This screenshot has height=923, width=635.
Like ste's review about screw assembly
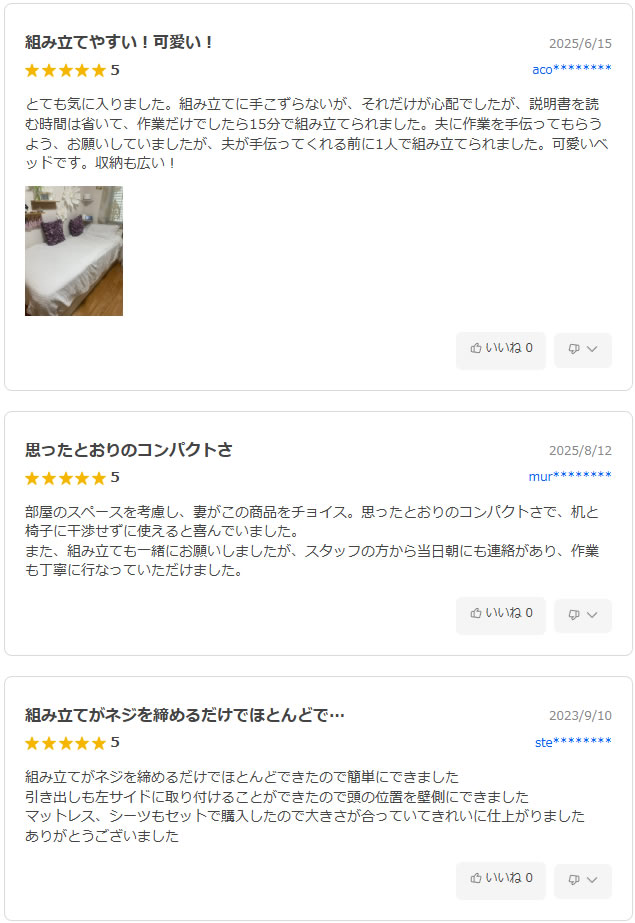tap(501, 879)
